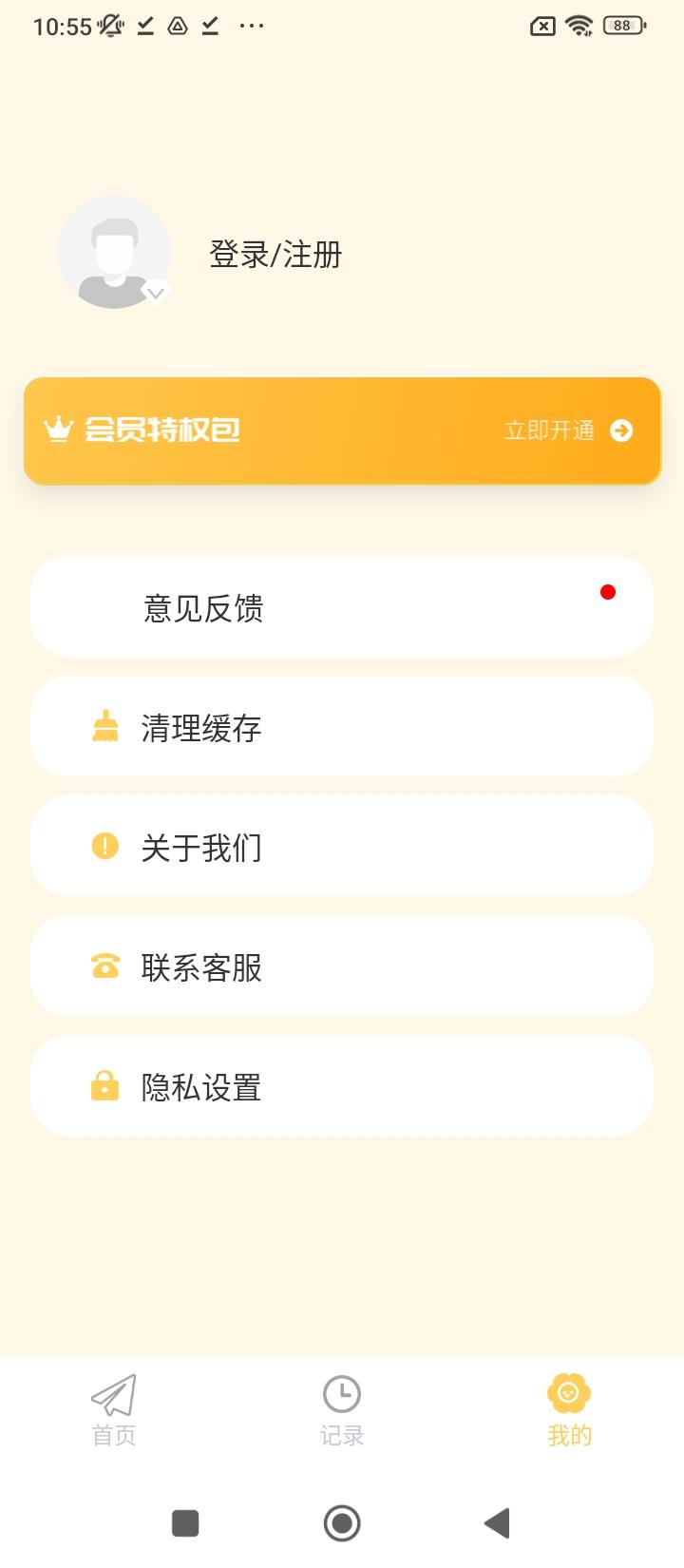The image size is (684, 1568).
Task: Click the red notification dot on 意见反馈
Action: (608, 592)
